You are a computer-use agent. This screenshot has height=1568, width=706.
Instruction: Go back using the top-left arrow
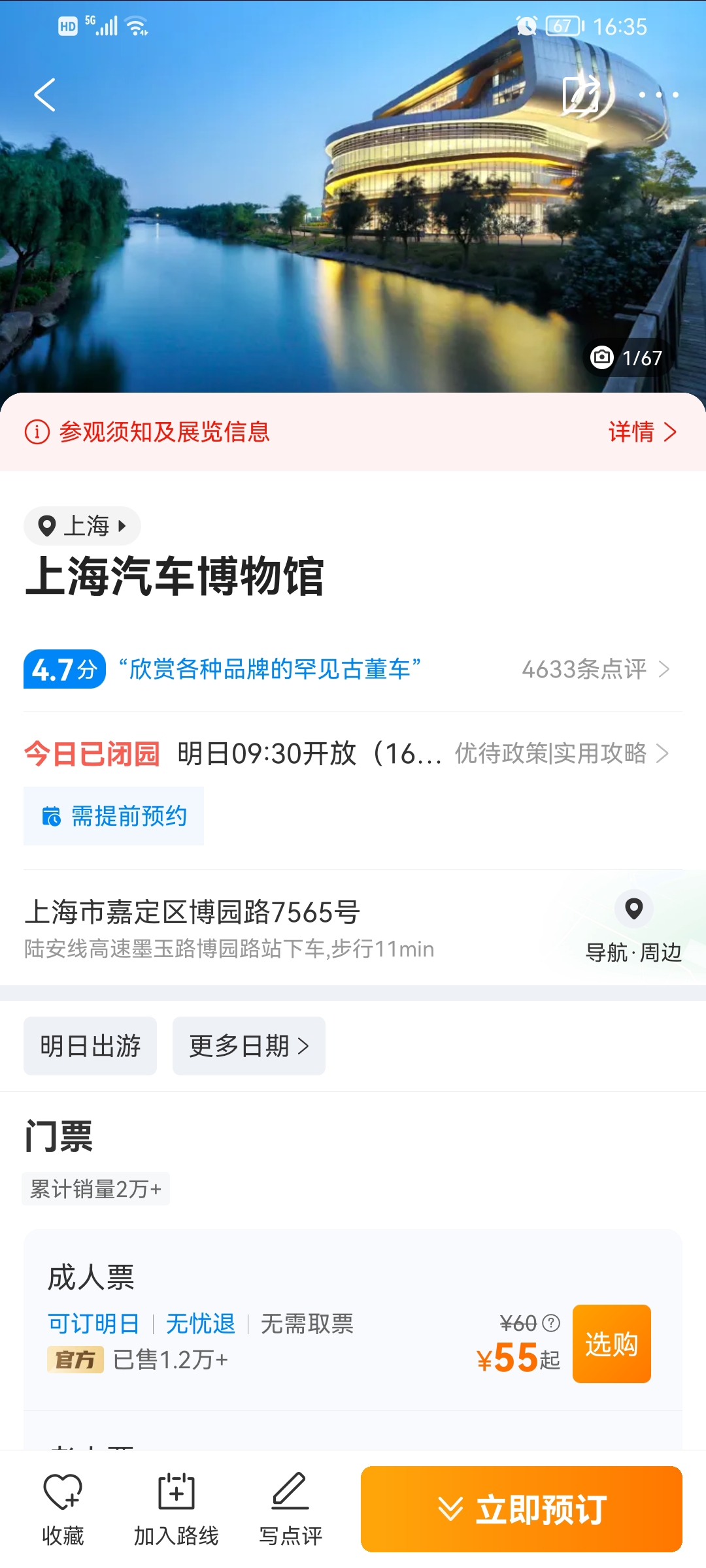pyautogui.click(x=44, y=95)
